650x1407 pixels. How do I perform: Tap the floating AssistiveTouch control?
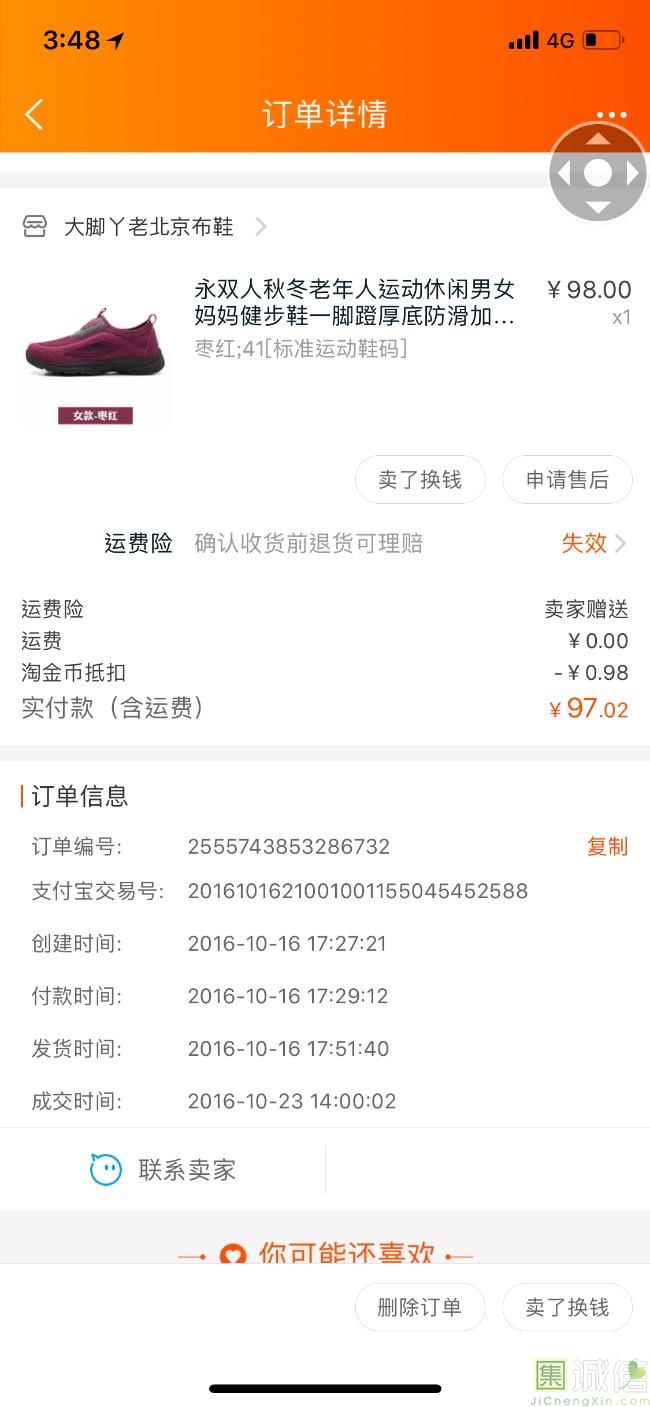pyautogui.click(x=598, y=173)
